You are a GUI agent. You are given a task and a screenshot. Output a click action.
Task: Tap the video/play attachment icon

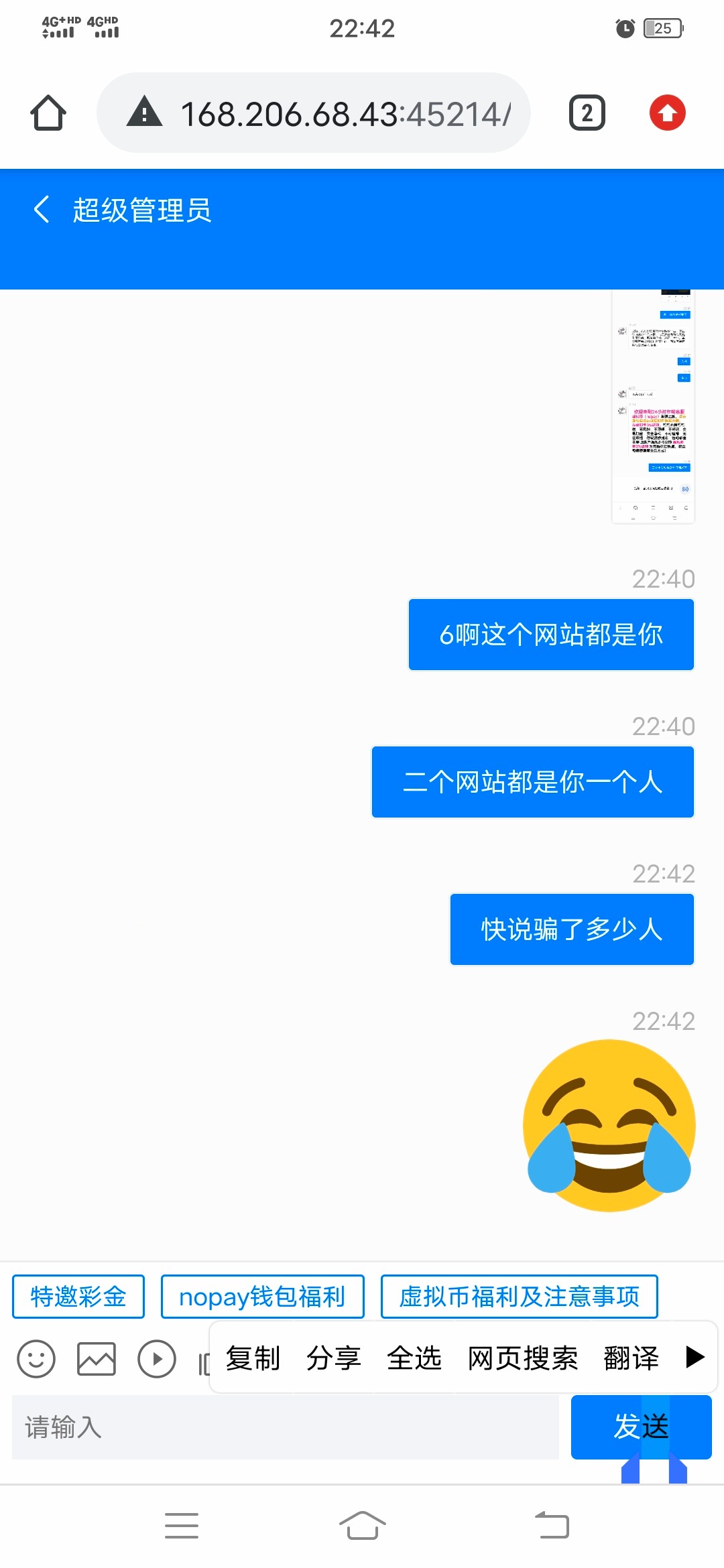coord(157,1359)
